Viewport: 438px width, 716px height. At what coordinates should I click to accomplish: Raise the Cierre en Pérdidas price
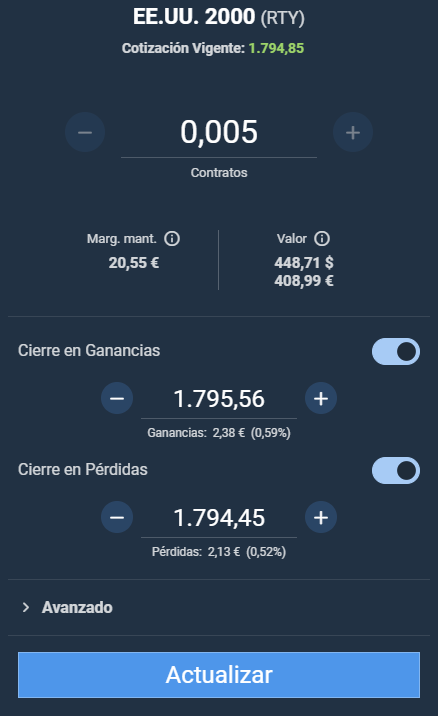pos(321,517)
